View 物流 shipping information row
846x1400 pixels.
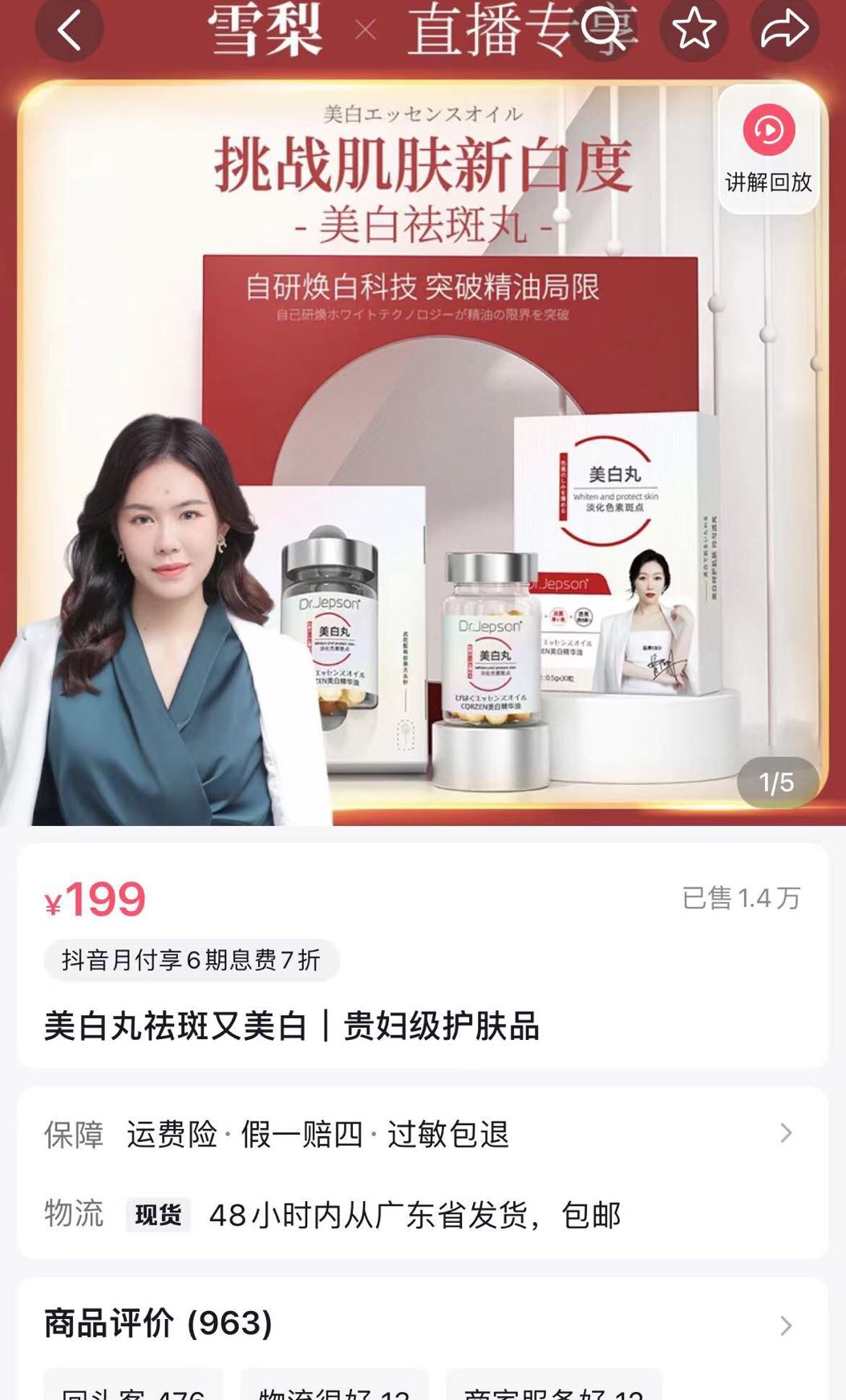tap(423, 1214)
